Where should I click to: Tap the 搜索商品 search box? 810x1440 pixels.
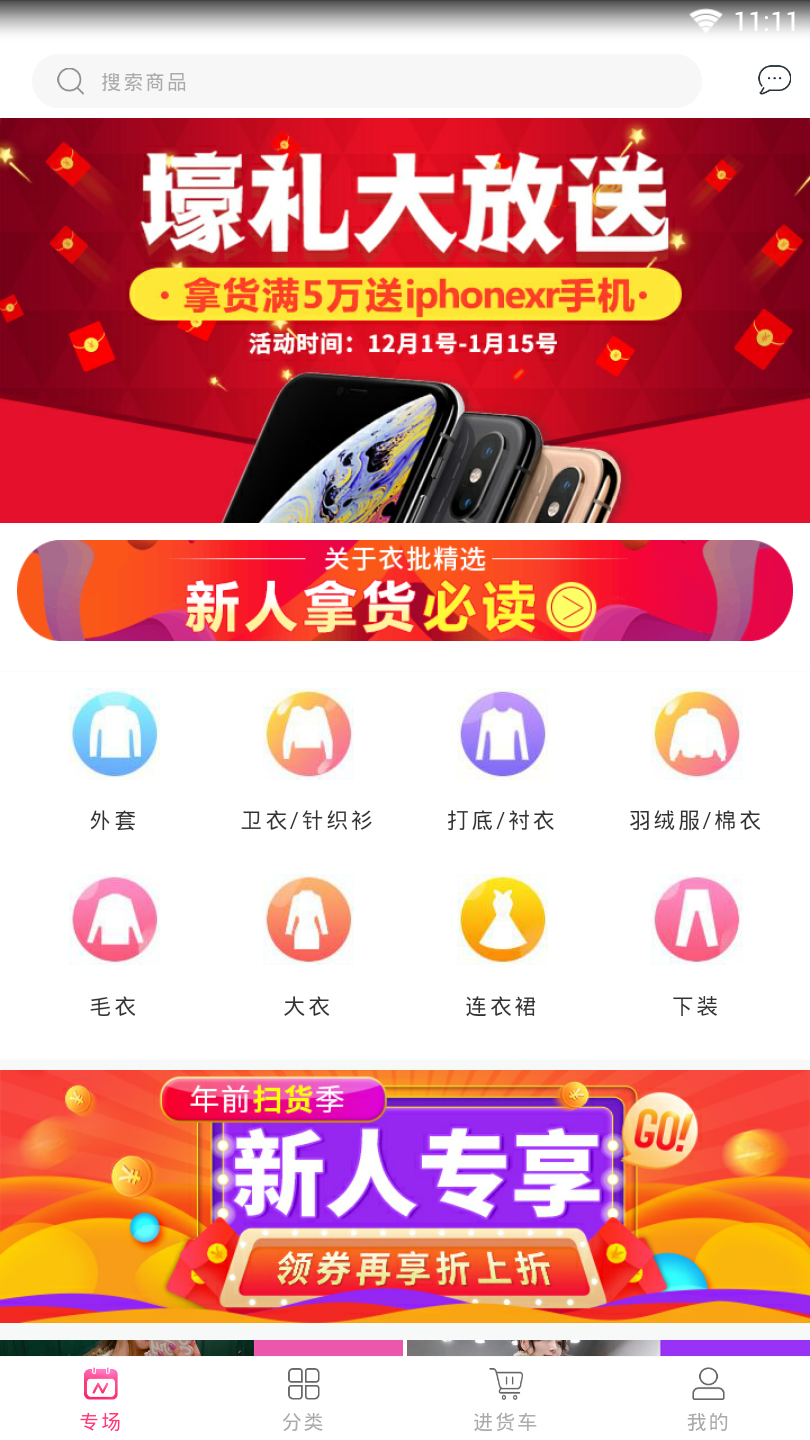(366, 81)
